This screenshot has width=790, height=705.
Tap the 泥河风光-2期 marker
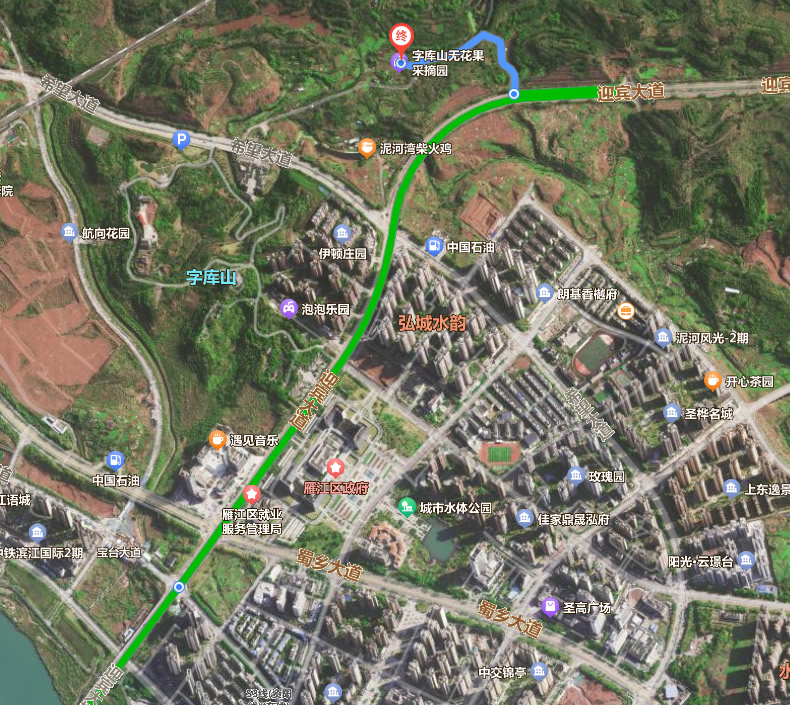[x=663, y=336]
